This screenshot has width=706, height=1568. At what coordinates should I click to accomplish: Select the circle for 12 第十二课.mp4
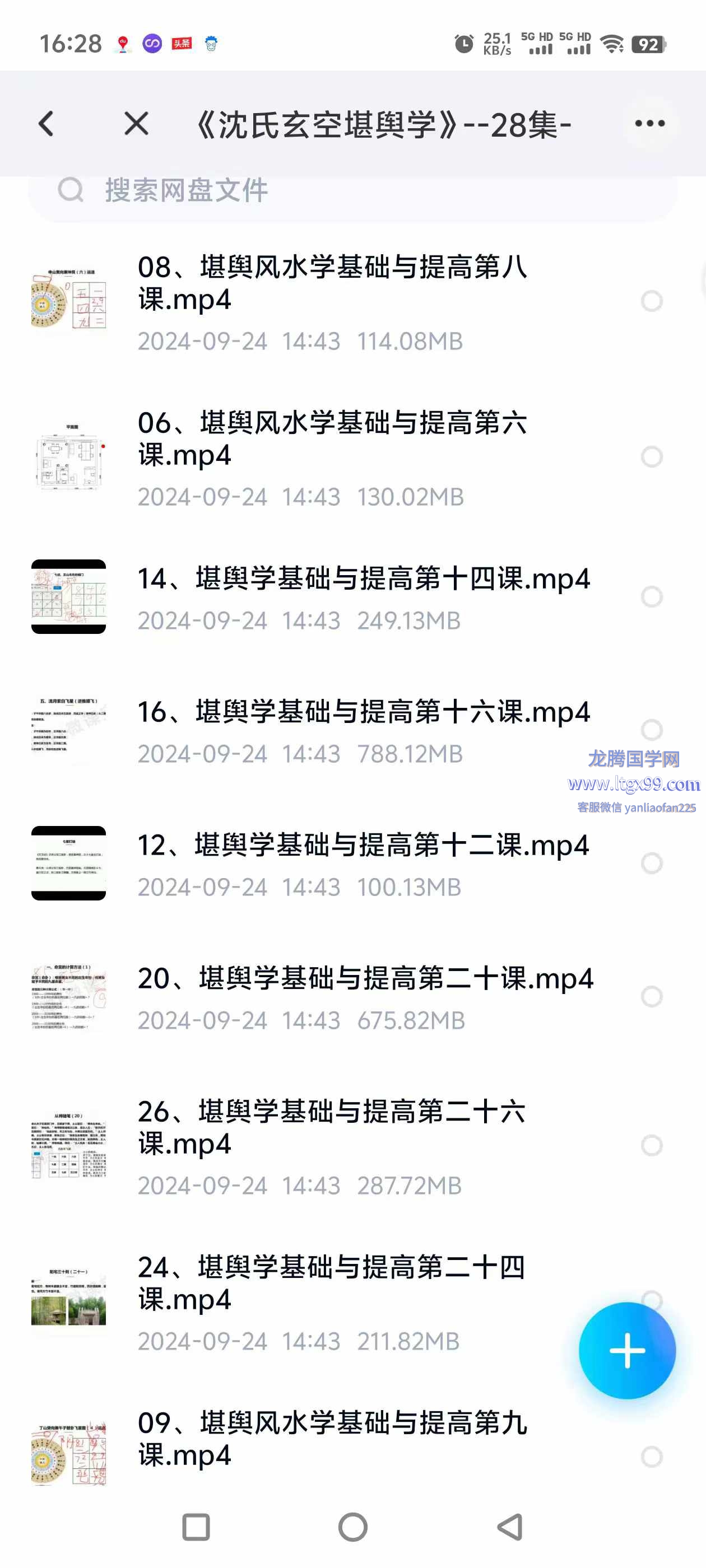(x=651, y=864)
